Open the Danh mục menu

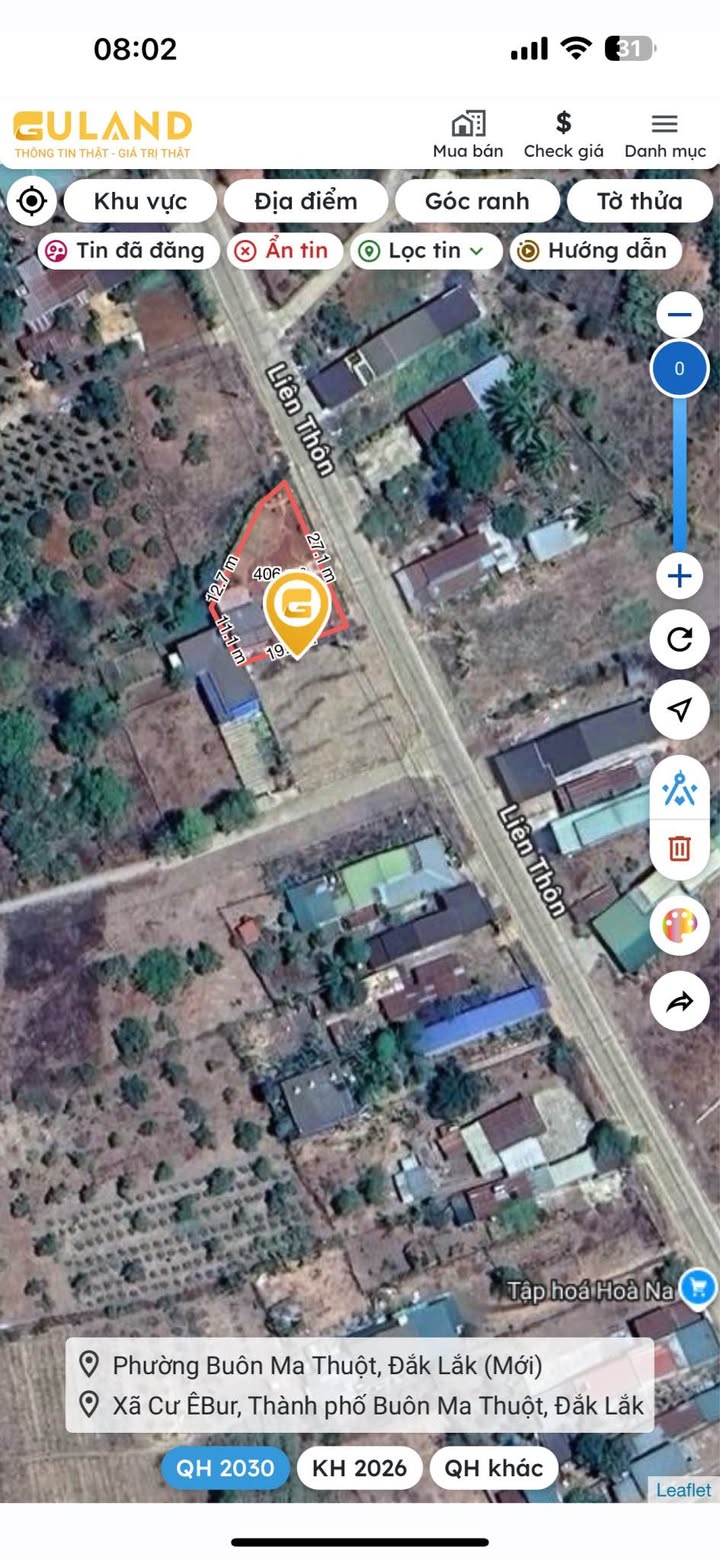tap(665, 135)
